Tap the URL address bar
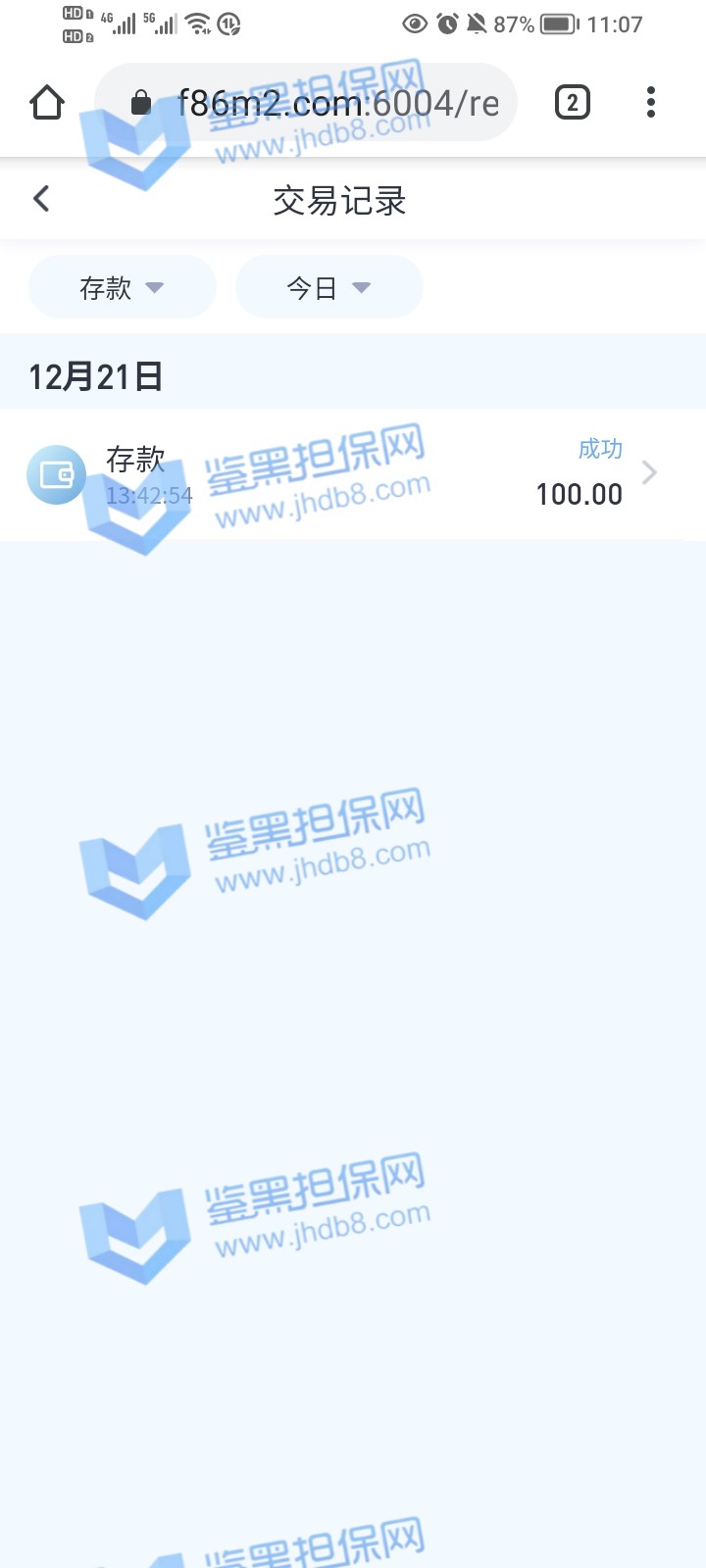The height and width of the screenshot is (1568, 706). pyautogui.click(x=324, y=102)
